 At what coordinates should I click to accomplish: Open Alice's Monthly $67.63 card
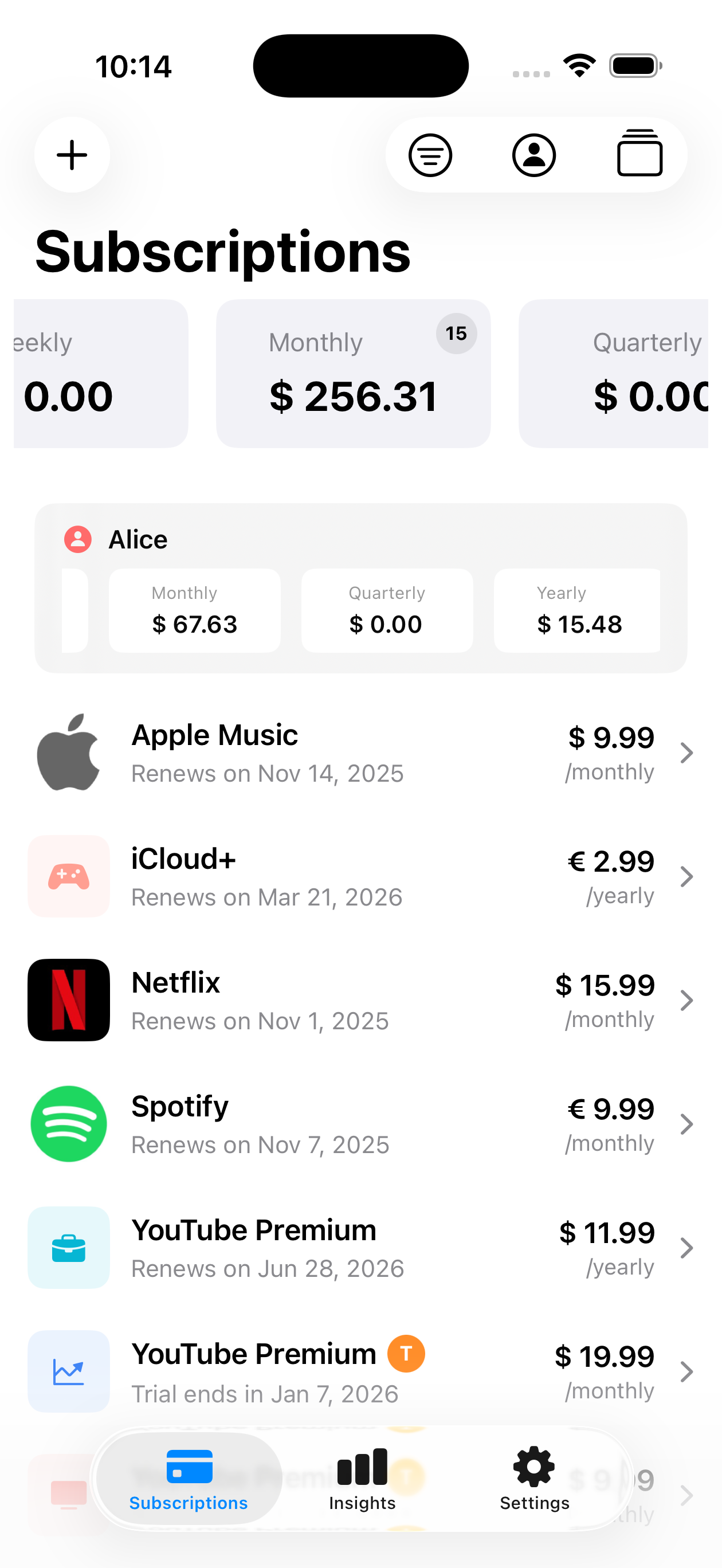click(195, 610)
